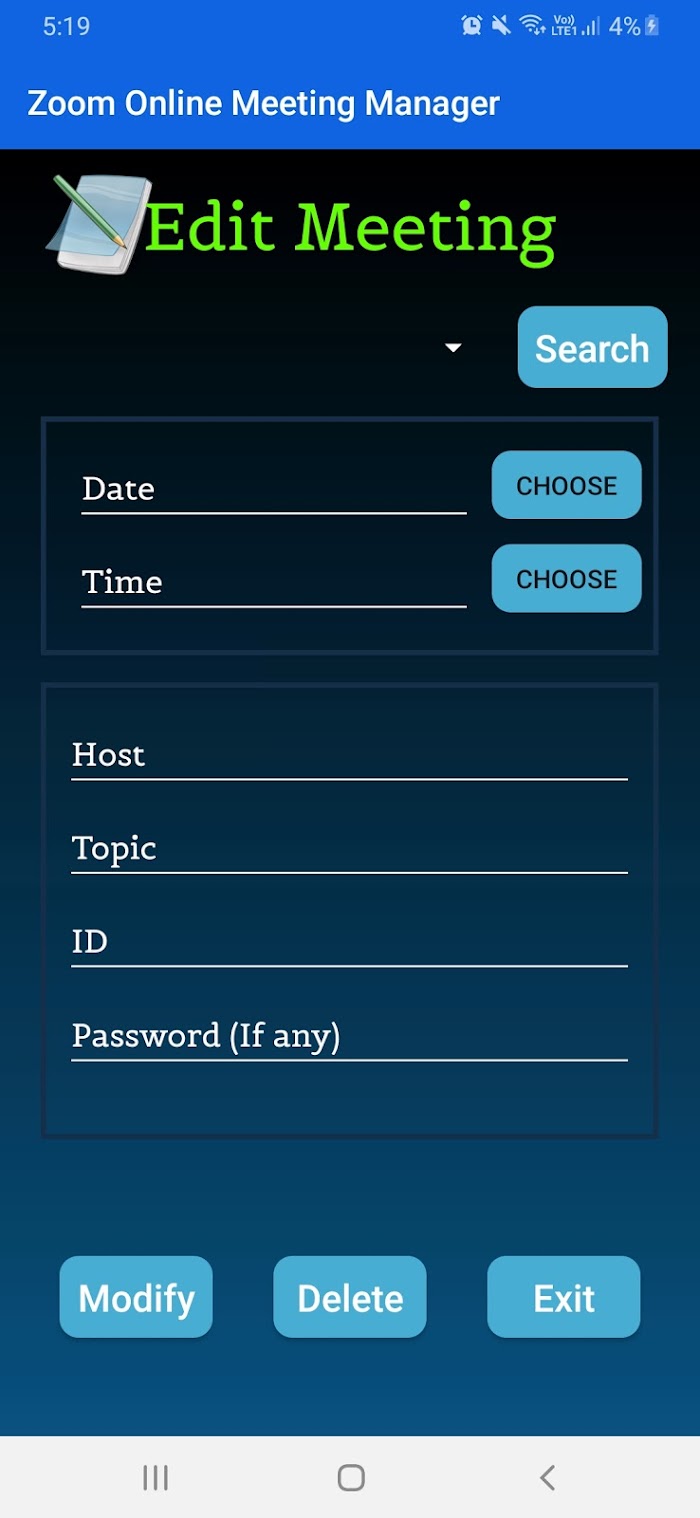Tap the Search button

tap(592, 347)
